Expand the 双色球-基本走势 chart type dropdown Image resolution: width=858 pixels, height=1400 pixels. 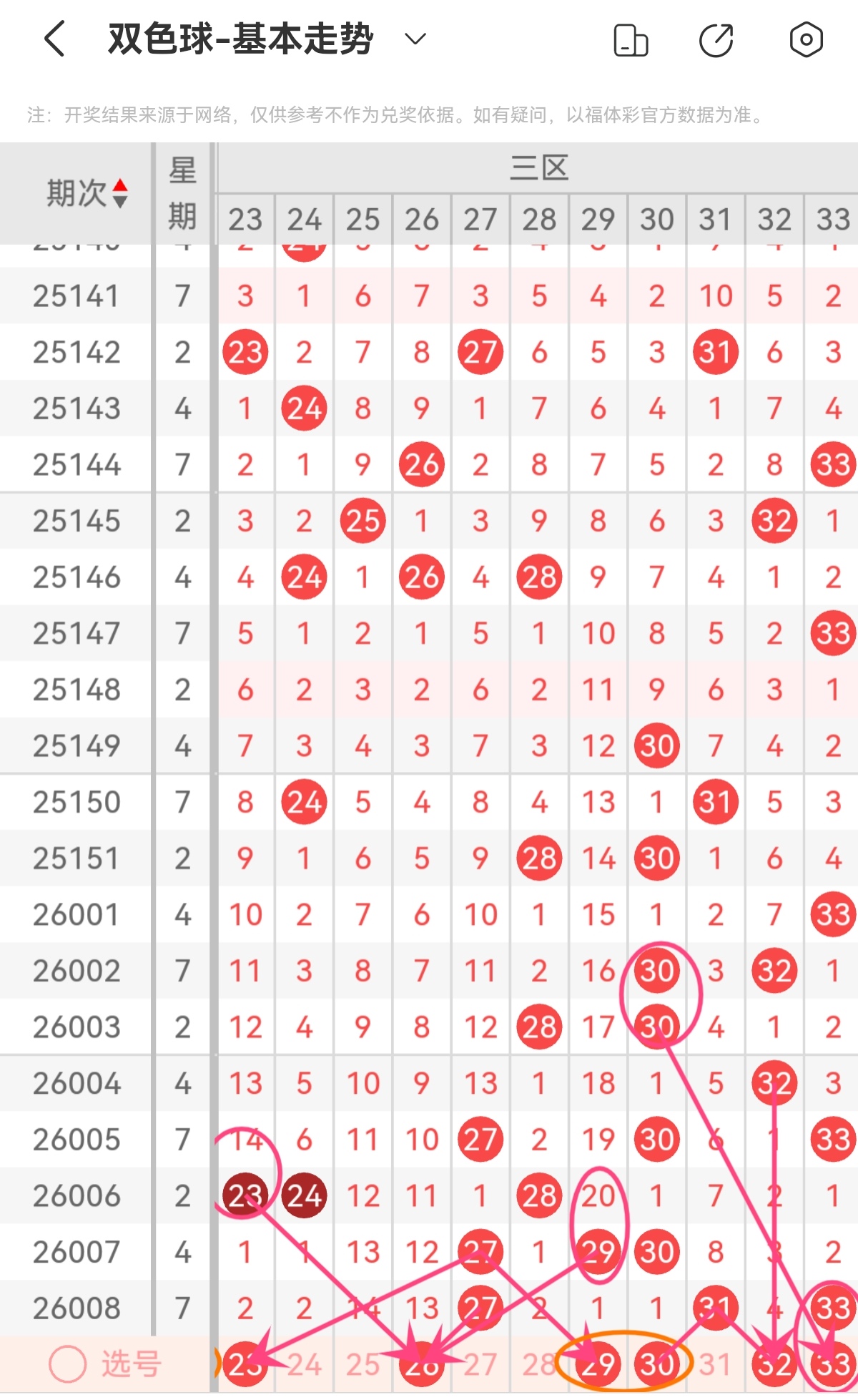(415, 39)
